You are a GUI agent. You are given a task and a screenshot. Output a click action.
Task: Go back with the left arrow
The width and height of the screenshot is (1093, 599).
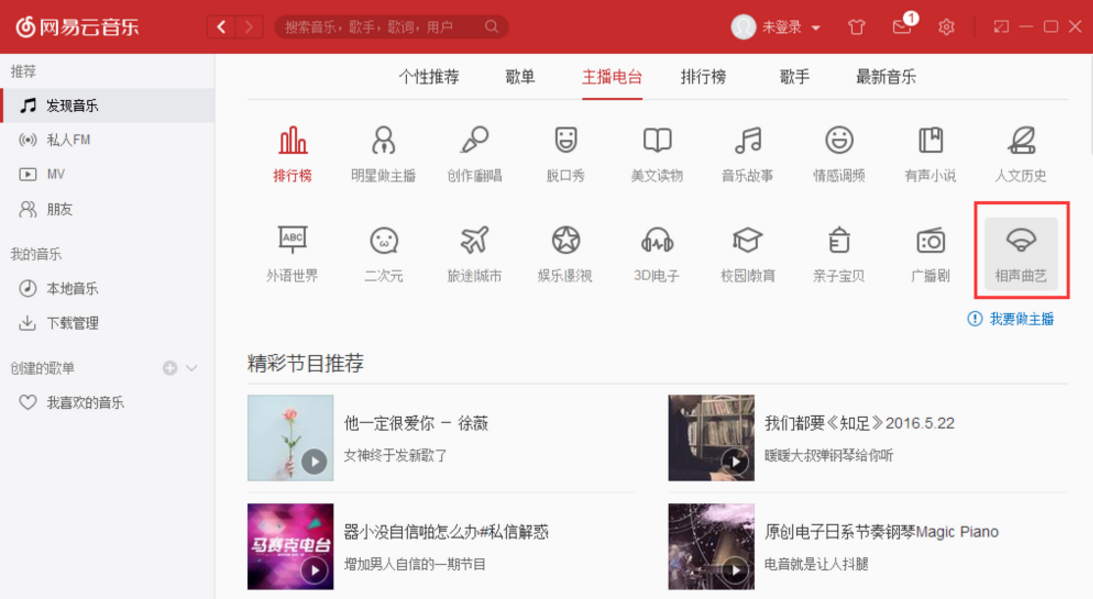pos(221,27)
